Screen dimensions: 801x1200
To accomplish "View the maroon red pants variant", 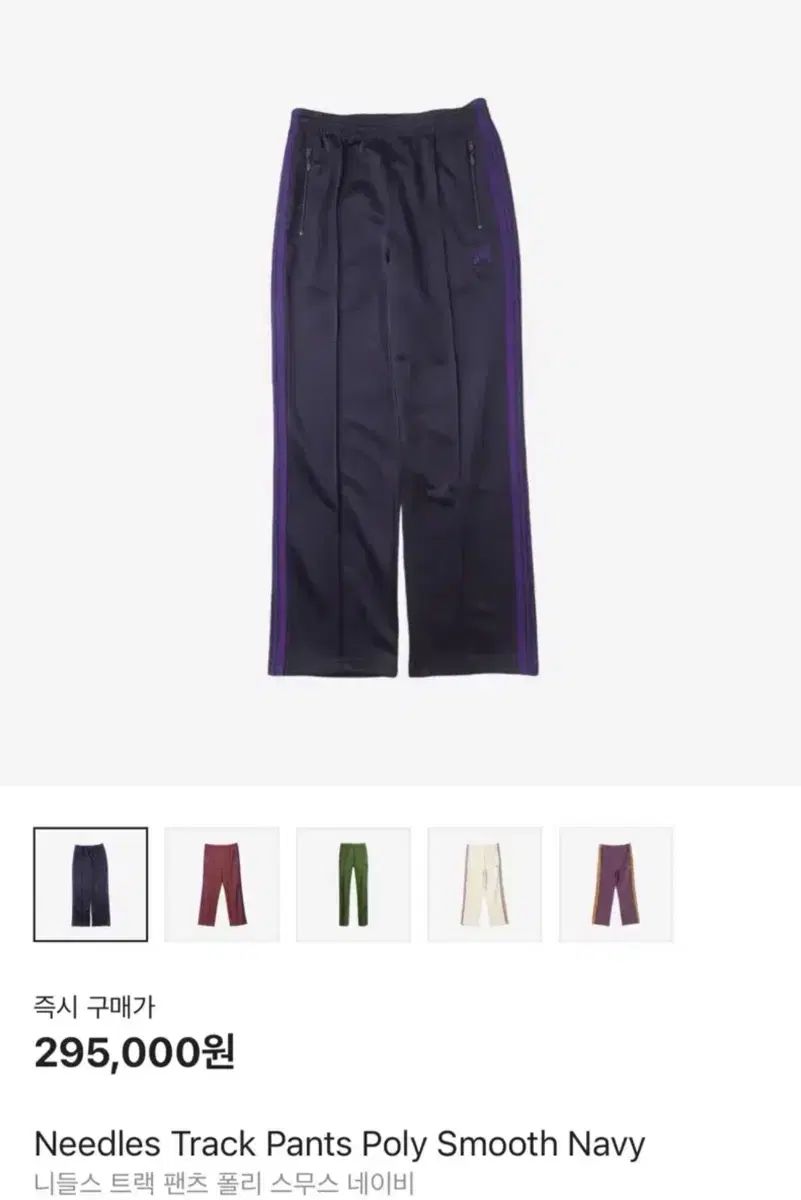I will (x=222, y=884).
